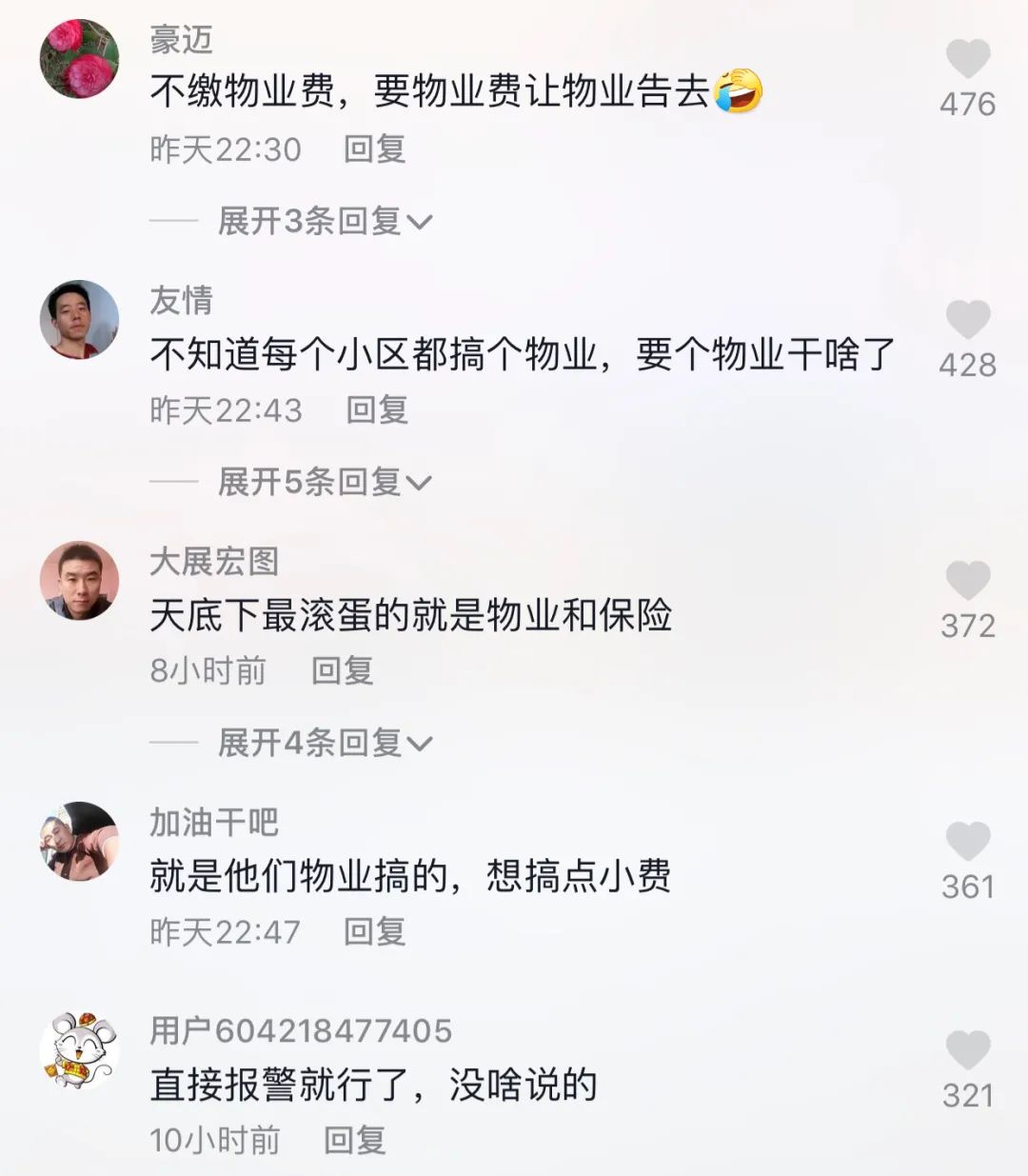Like 用户604218477405's comment
Viewport: 1028px width, 1176px height.
[968, 1051]
